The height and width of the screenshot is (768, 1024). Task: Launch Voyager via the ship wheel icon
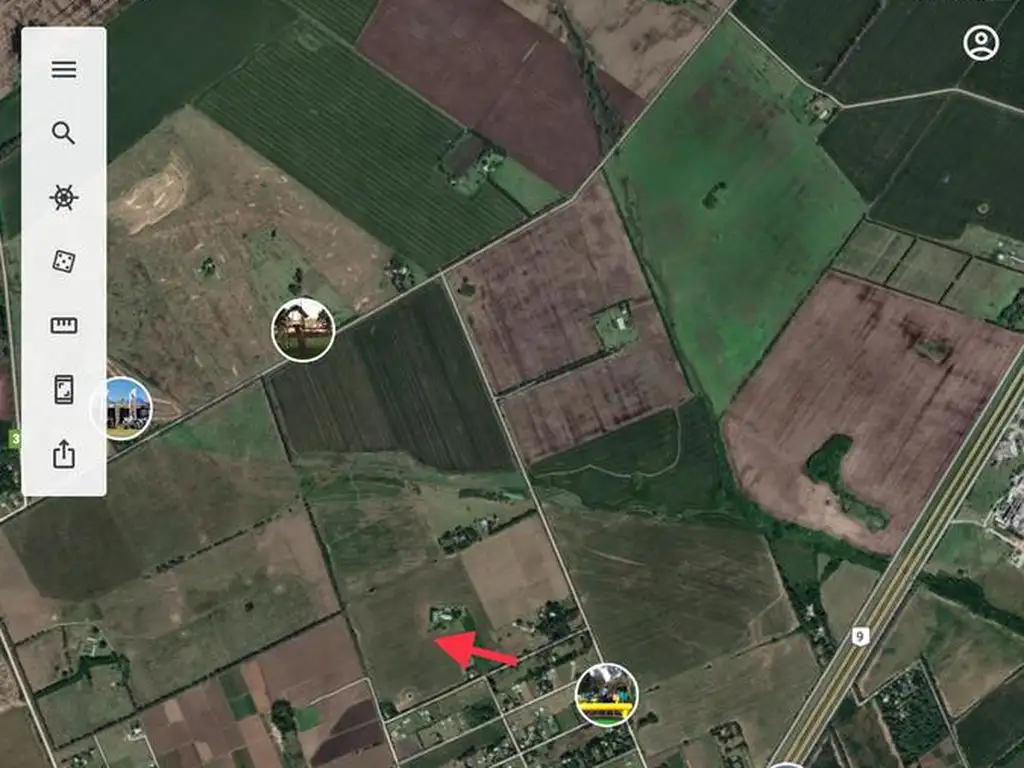(64, 197)
